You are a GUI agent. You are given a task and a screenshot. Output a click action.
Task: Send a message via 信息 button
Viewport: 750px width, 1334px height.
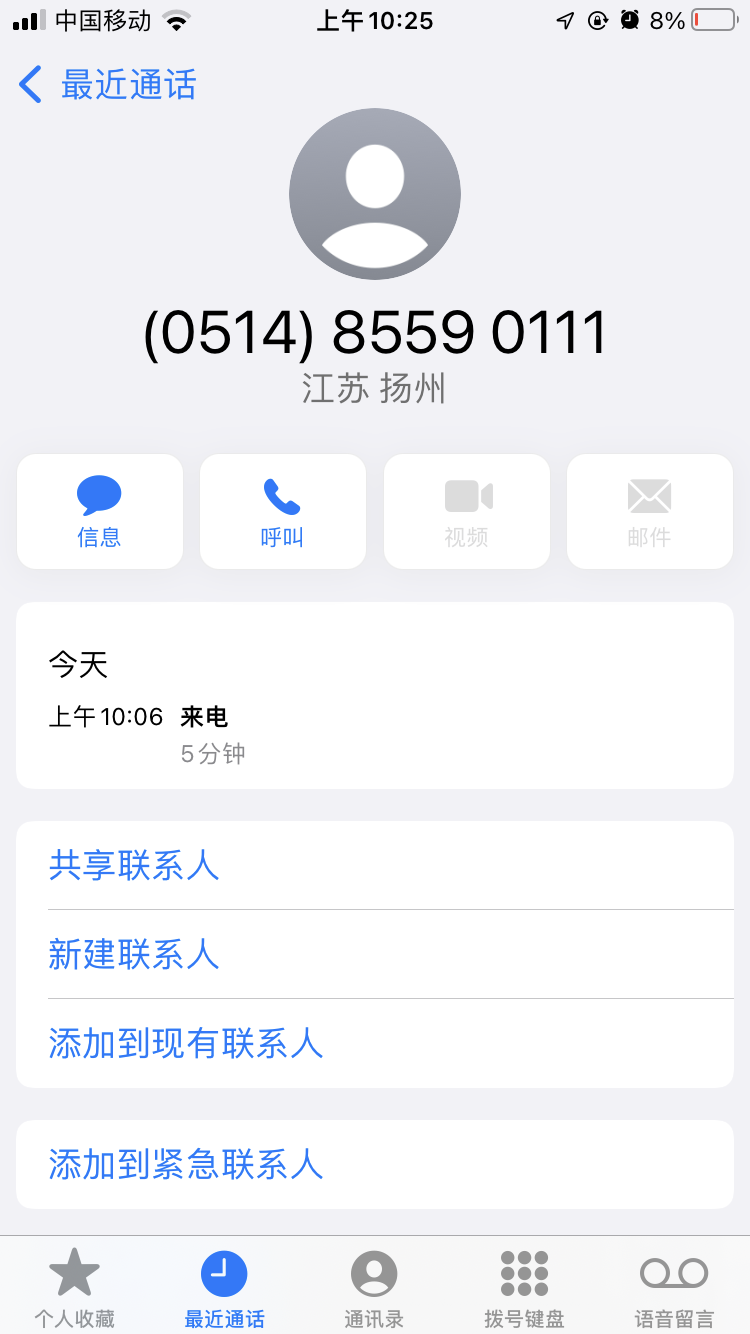(99, 511)
